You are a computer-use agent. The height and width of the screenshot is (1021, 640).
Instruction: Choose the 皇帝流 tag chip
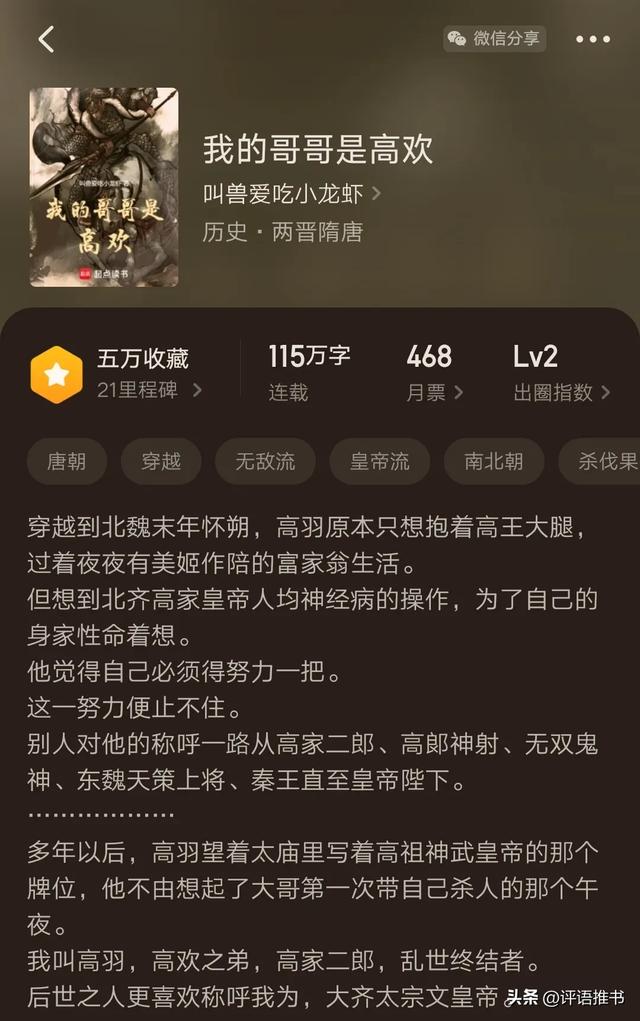[379, 461]
